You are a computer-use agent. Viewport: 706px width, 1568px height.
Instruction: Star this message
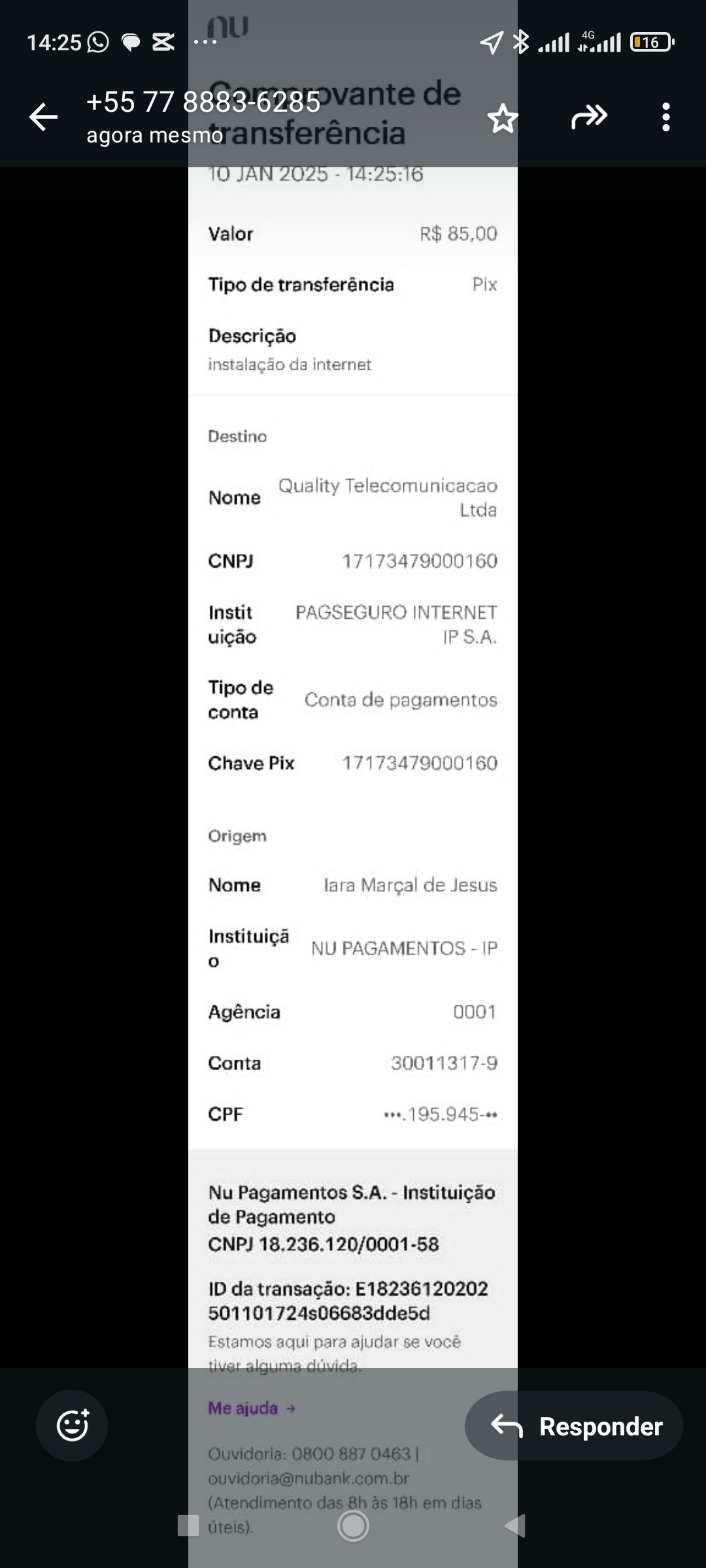(x=503, y=118)
